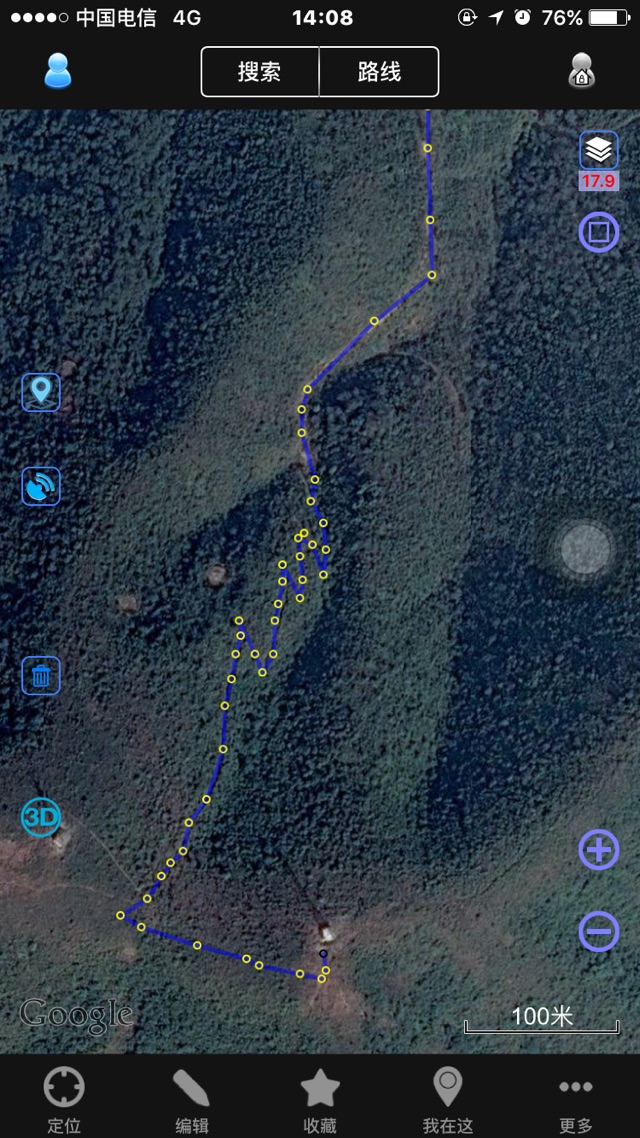Open 收藏 favorites

click(x=320, y=1098)
